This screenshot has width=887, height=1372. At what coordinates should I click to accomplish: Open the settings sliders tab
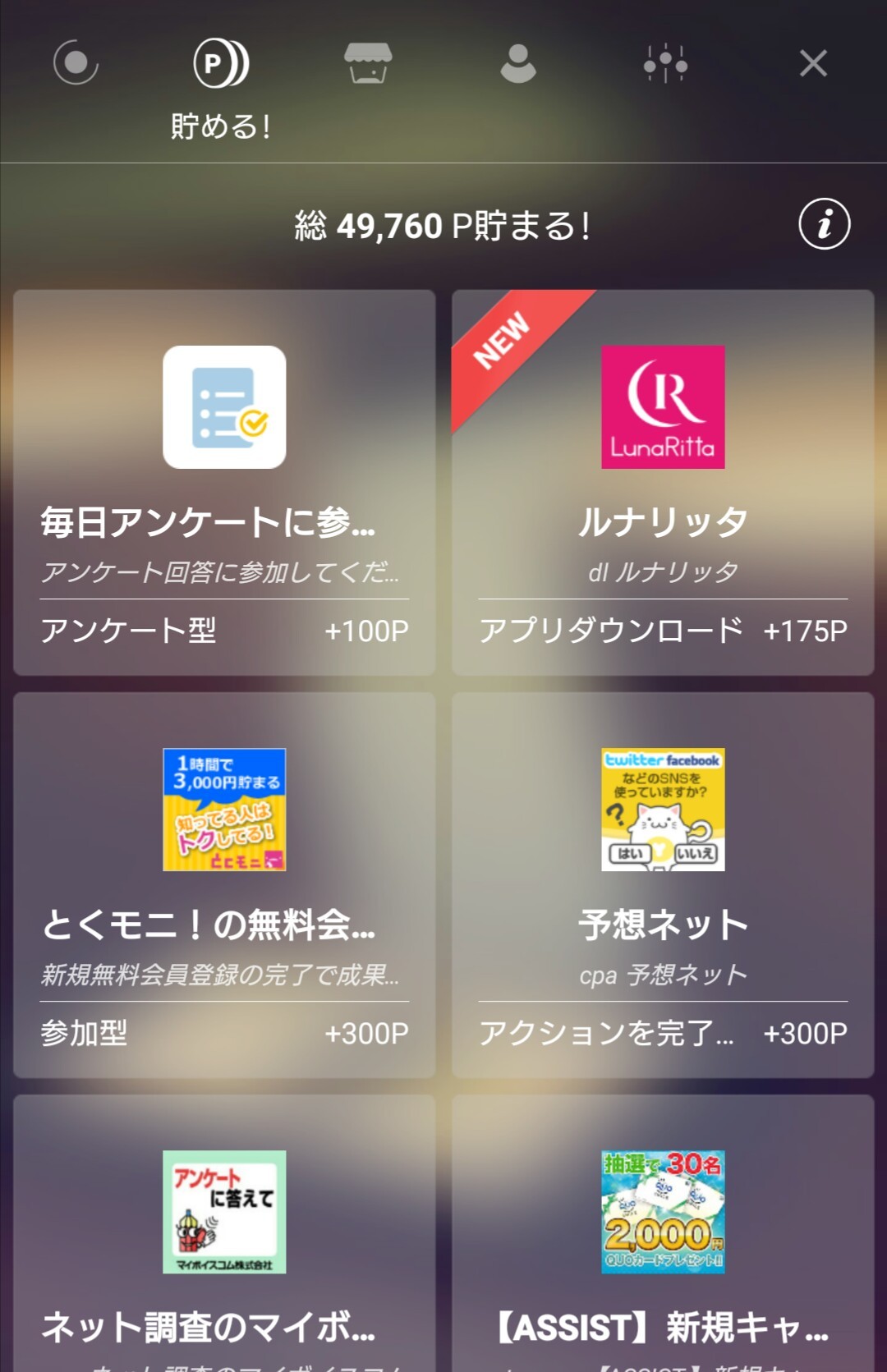click(x=665, y=63)
